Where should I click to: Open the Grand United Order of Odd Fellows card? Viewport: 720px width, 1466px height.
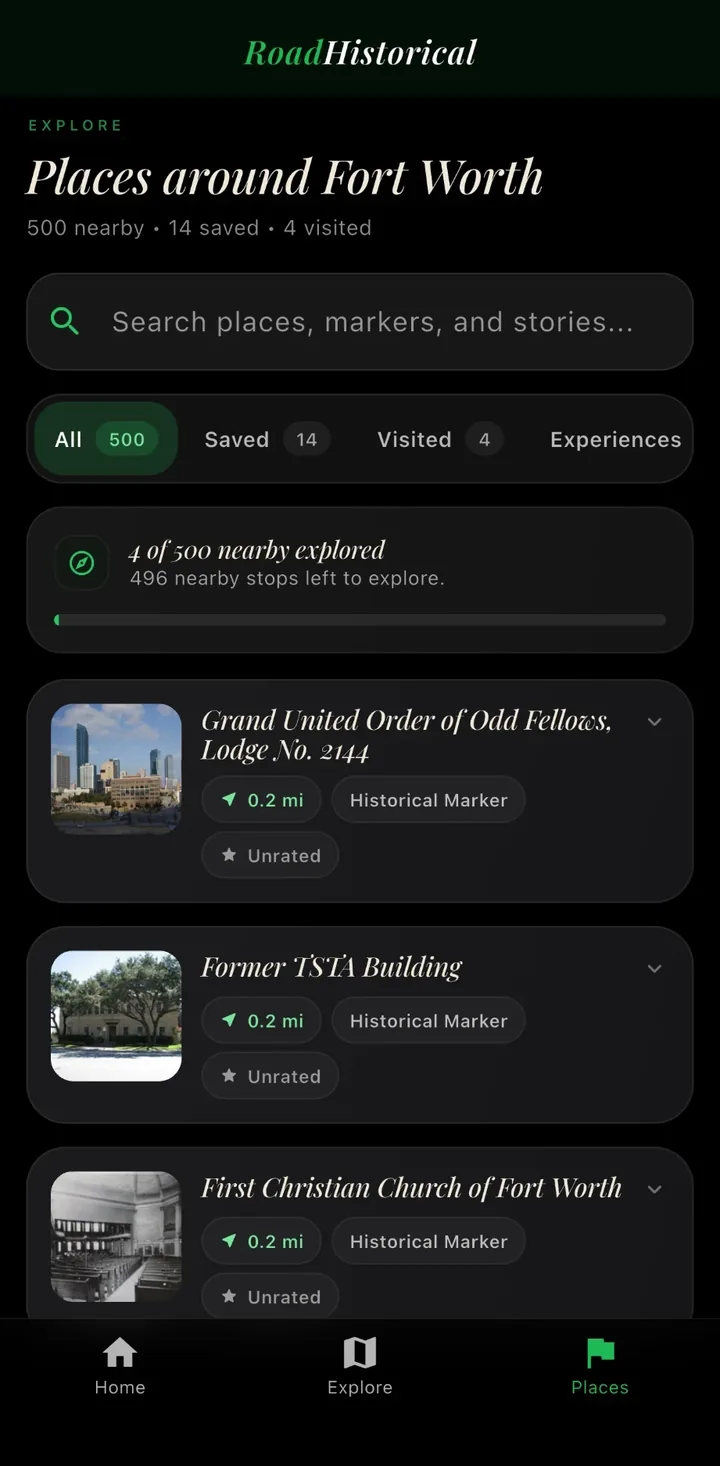click(360, 791)
